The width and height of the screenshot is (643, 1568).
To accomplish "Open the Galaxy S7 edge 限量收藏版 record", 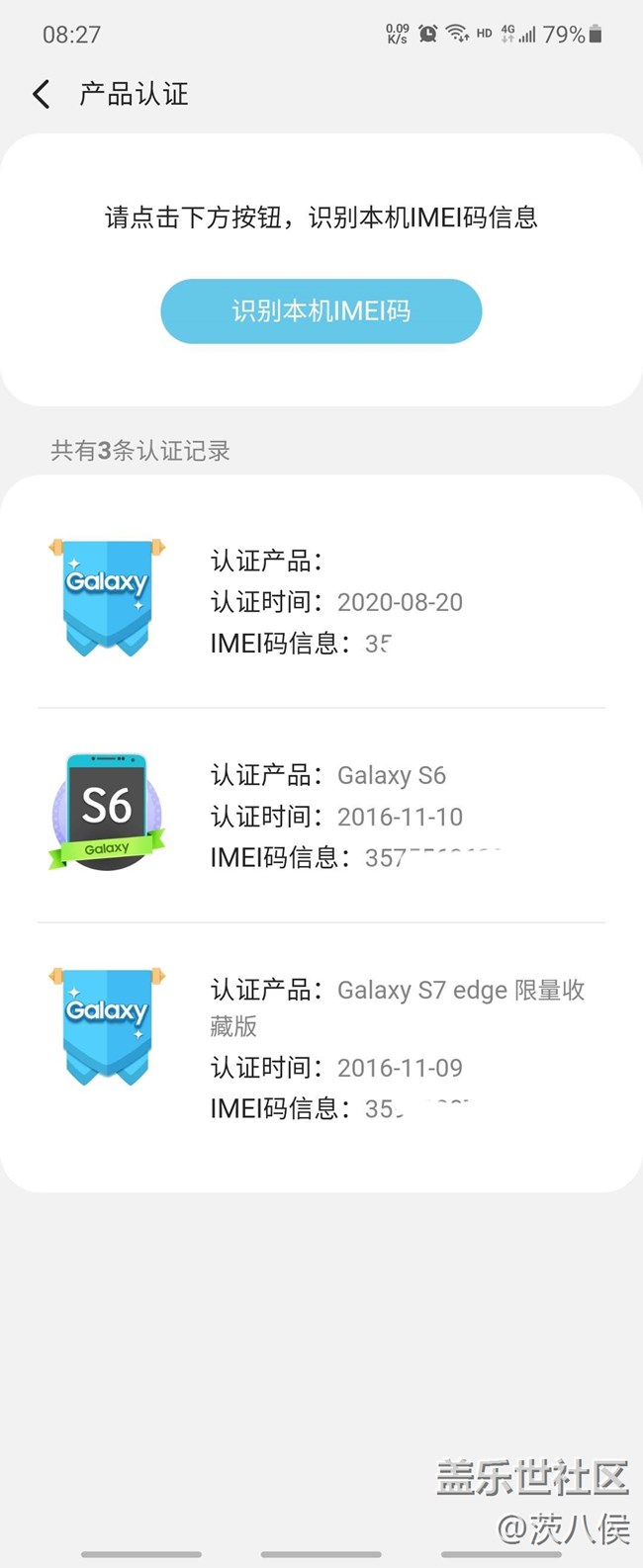I will pos(321,1048).
